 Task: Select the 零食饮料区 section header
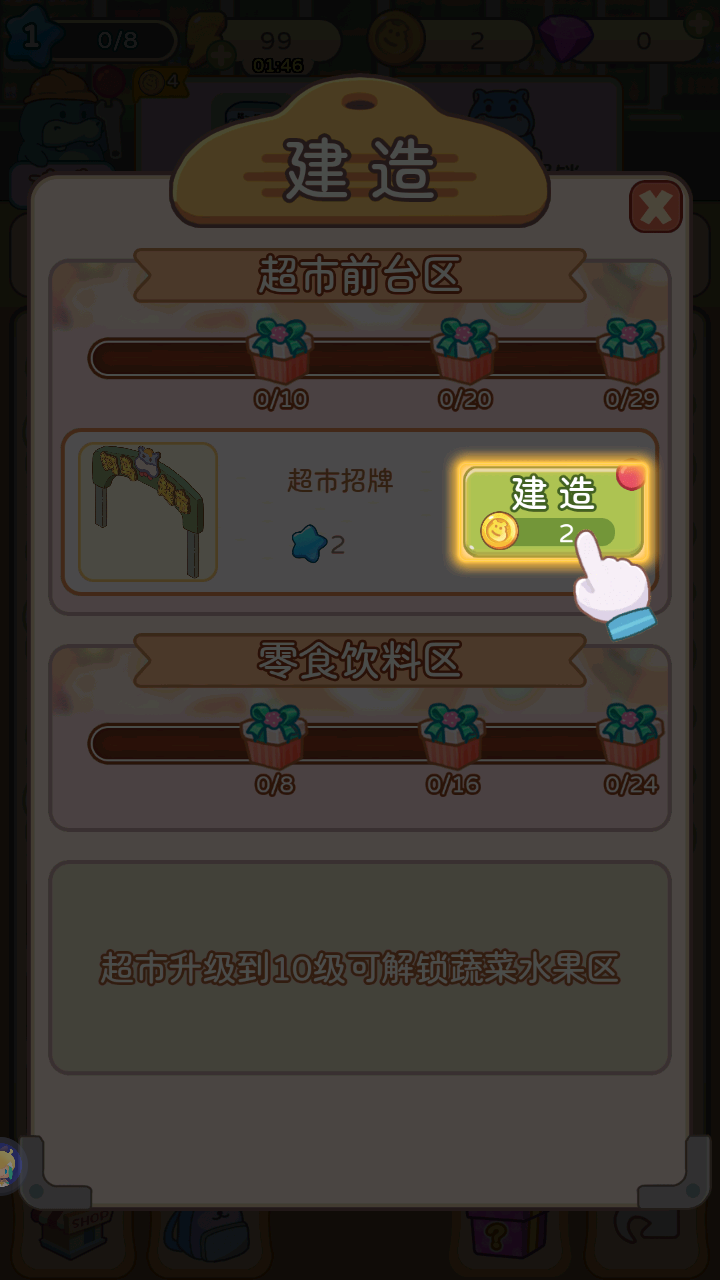tap(358, 663)
